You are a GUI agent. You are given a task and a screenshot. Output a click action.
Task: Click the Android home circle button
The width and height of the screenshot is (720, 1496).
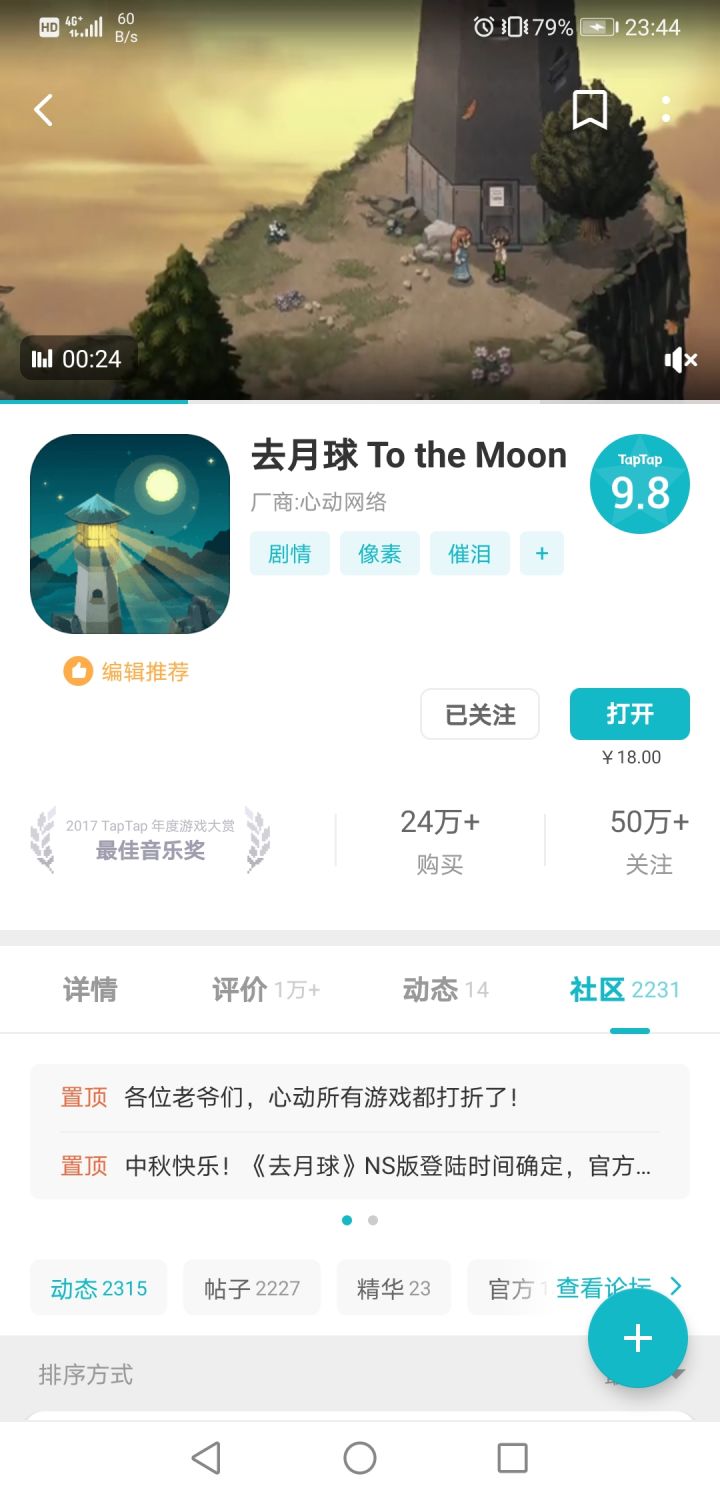pos(359,1458)
